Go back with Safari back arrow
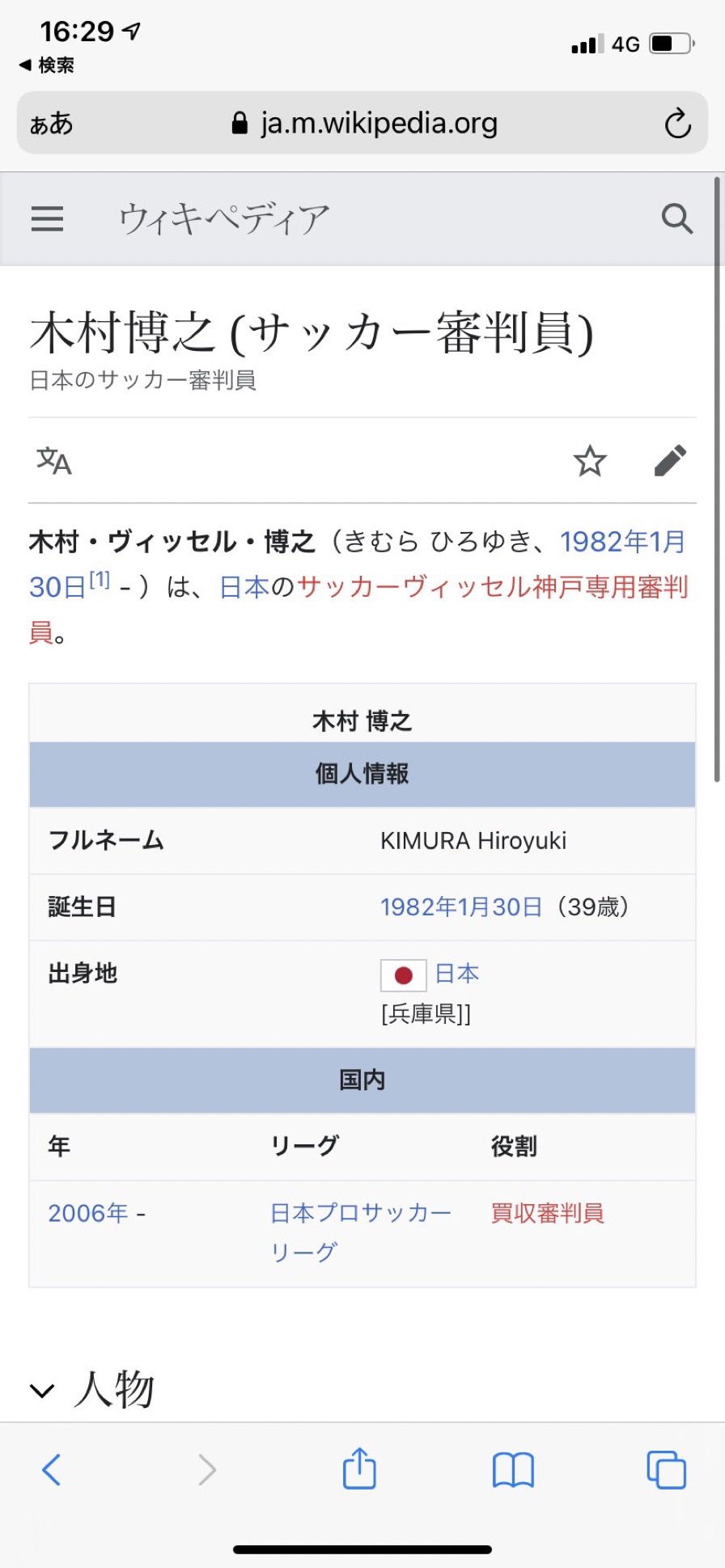The image size is (725, 1568). coord(52,1469)
